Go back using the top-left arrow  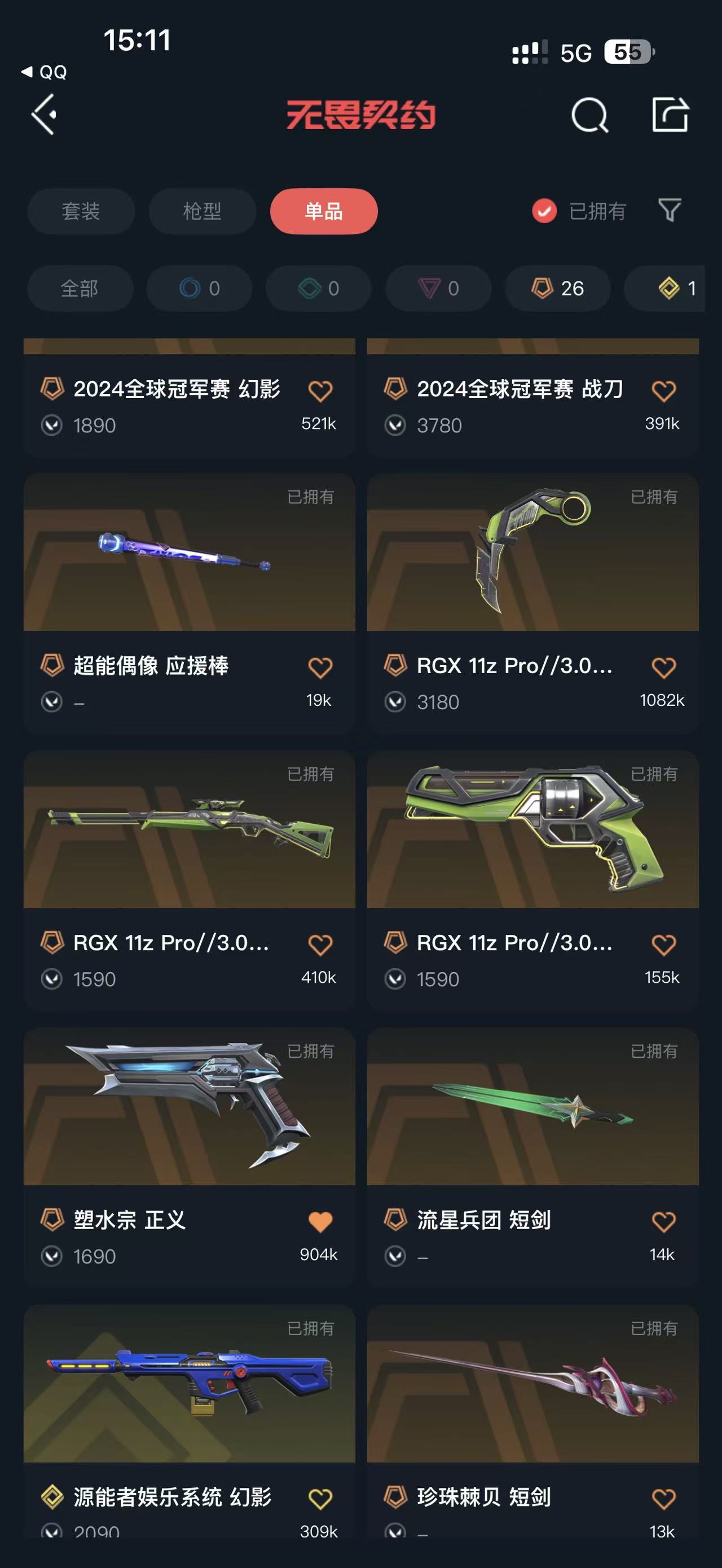coord(45,114)
